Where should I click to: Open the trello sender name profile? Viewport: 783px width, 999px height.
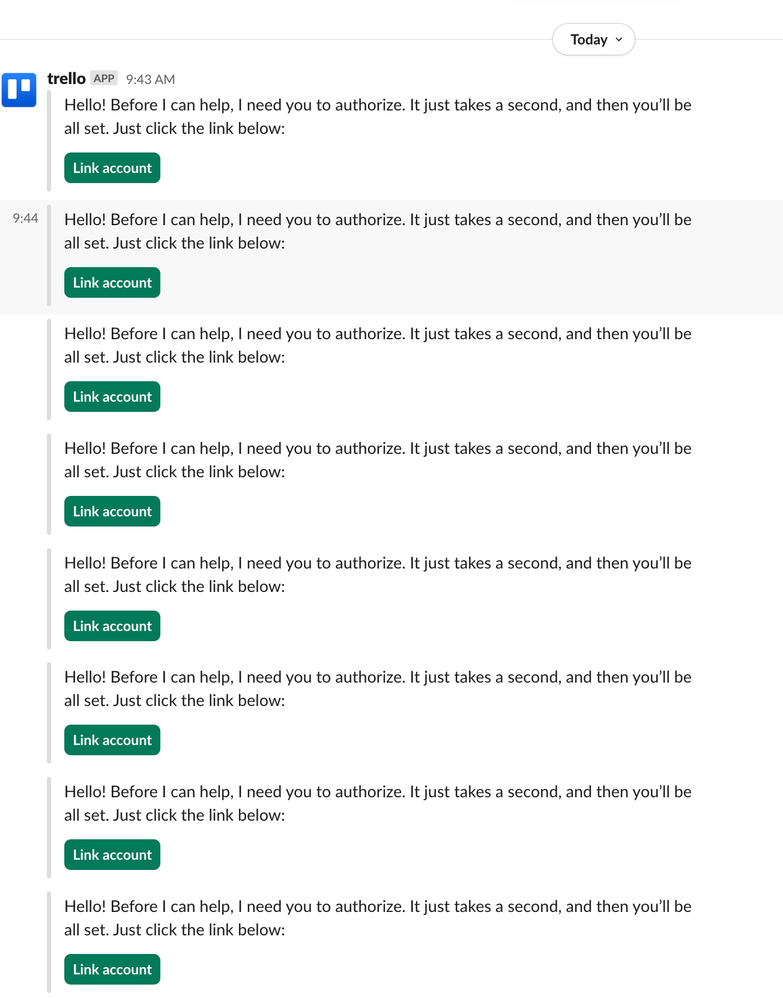coord(66,78)
